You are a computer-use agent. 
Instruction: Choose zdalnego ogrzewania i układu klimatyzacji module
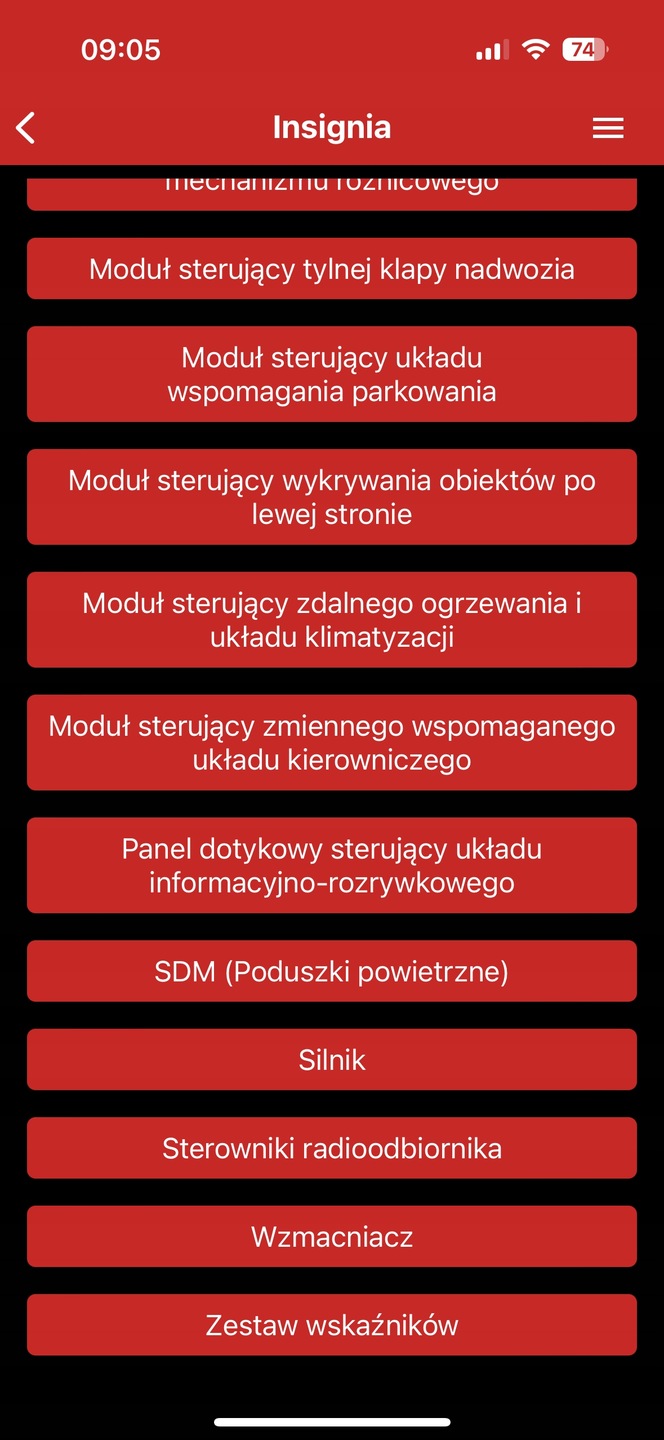point(332,620)
